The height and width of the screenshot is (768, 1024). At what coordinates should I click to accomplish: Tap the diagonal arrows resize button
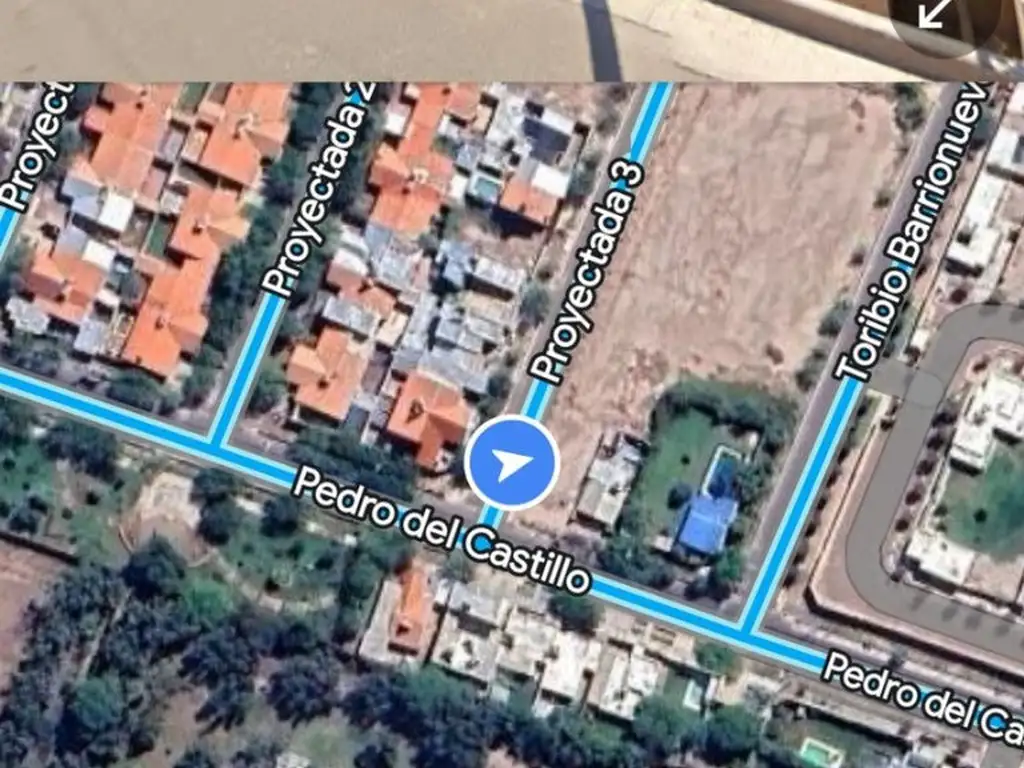pyautogui.click(x=937, y=15)
